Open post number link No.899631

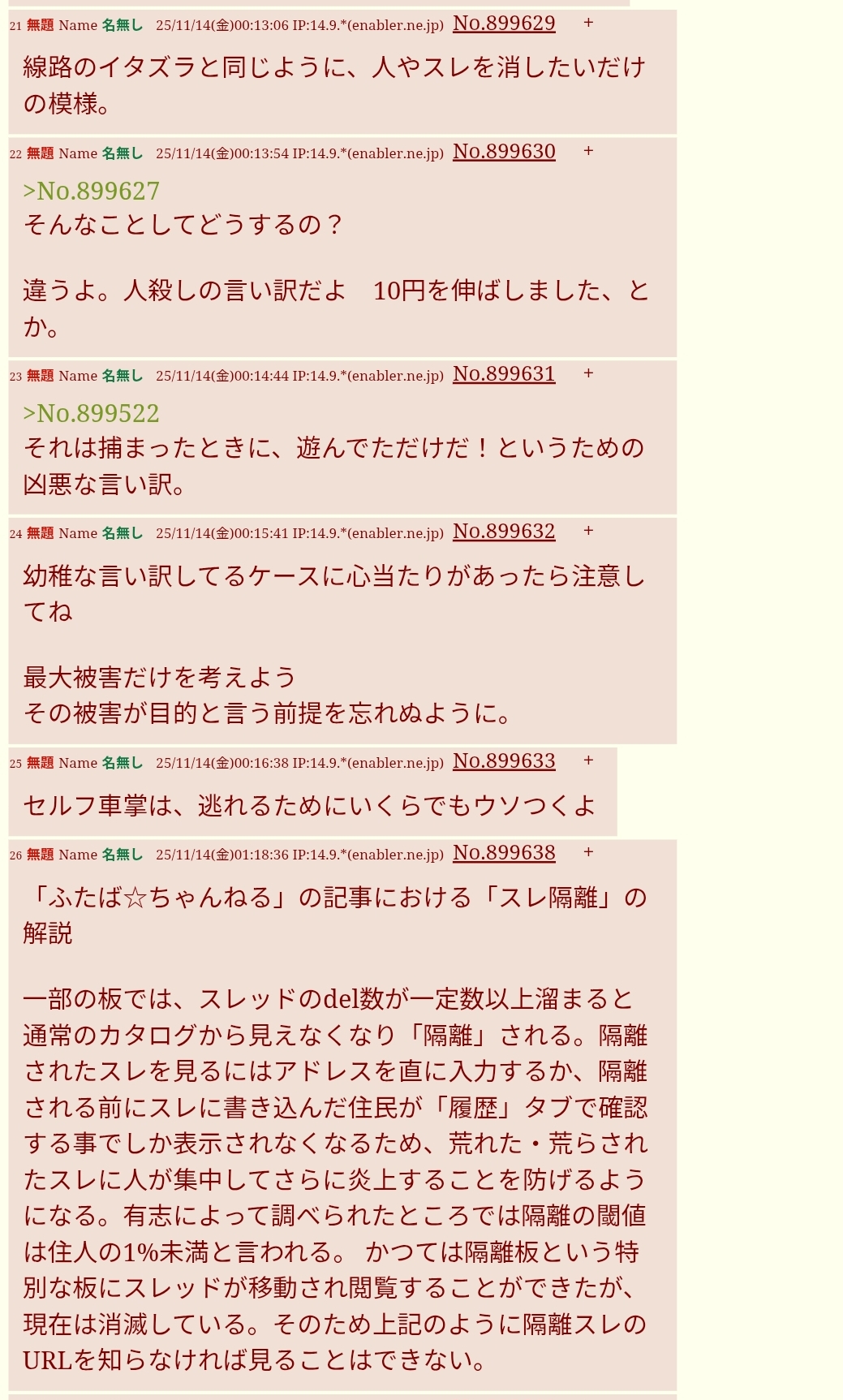click(504, 374)
